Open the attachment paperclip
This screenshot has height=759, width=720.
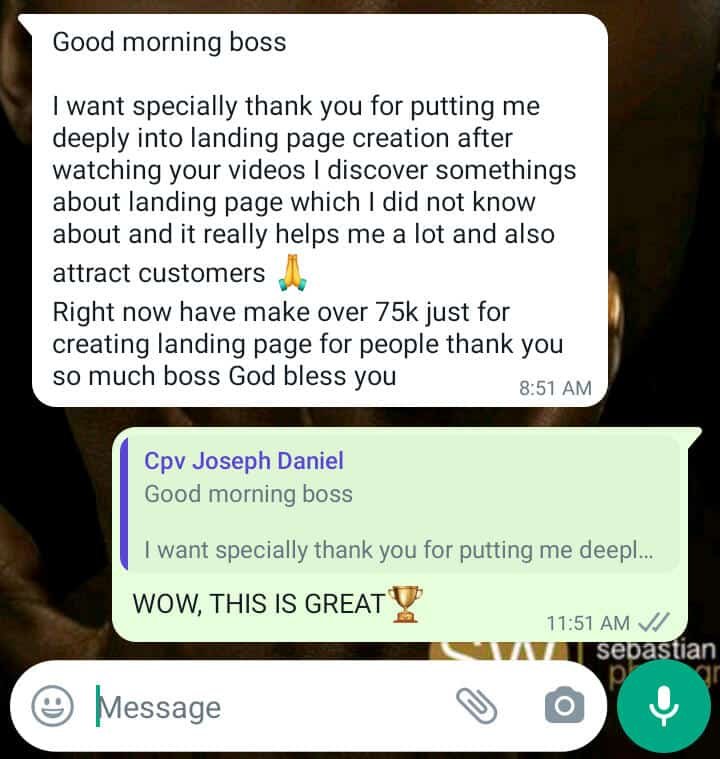(x=476, y=706)
